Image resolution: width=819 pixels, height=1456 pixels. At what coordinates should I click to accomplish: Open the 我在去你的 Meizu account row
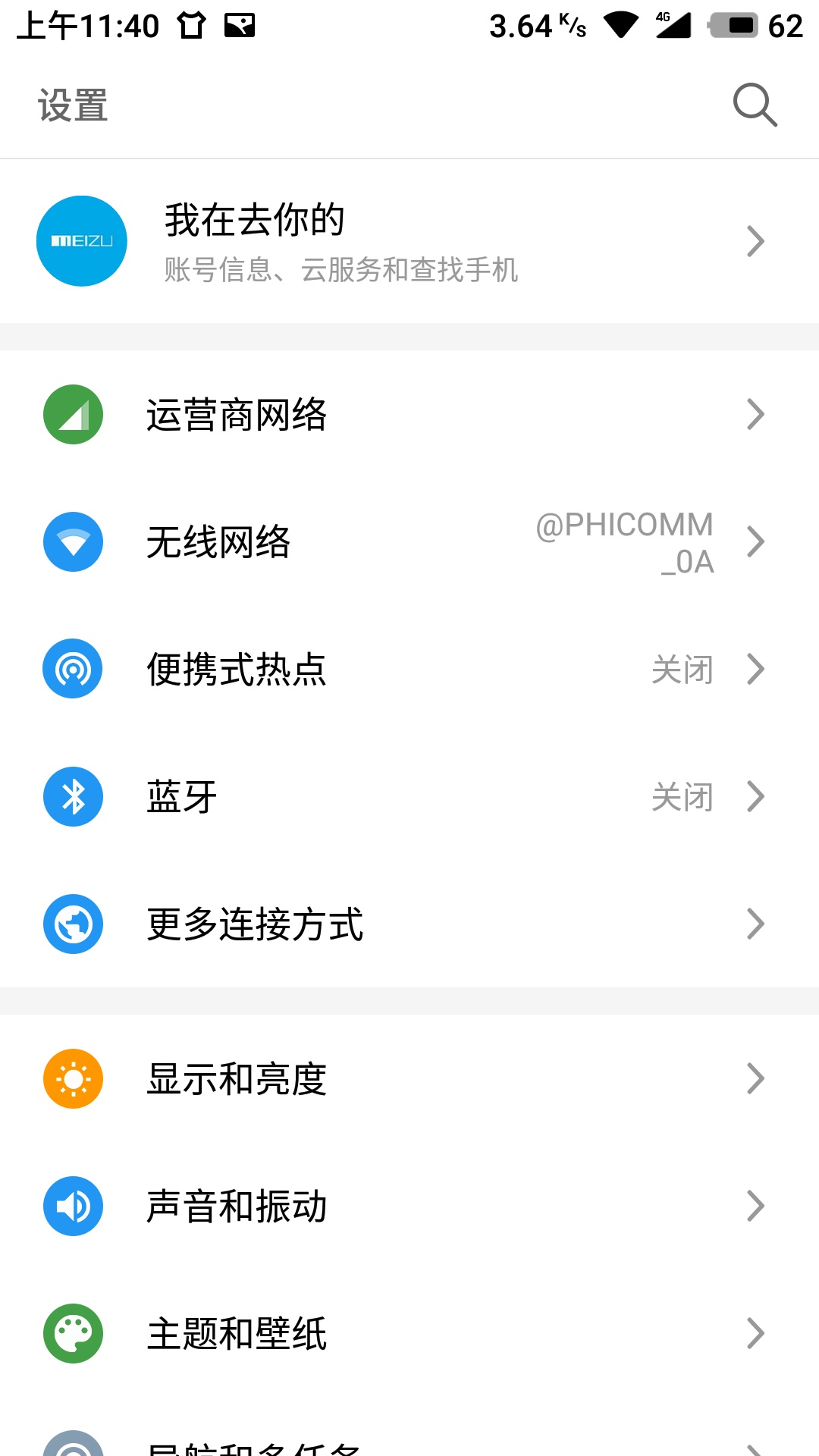[x=409, y=241]
